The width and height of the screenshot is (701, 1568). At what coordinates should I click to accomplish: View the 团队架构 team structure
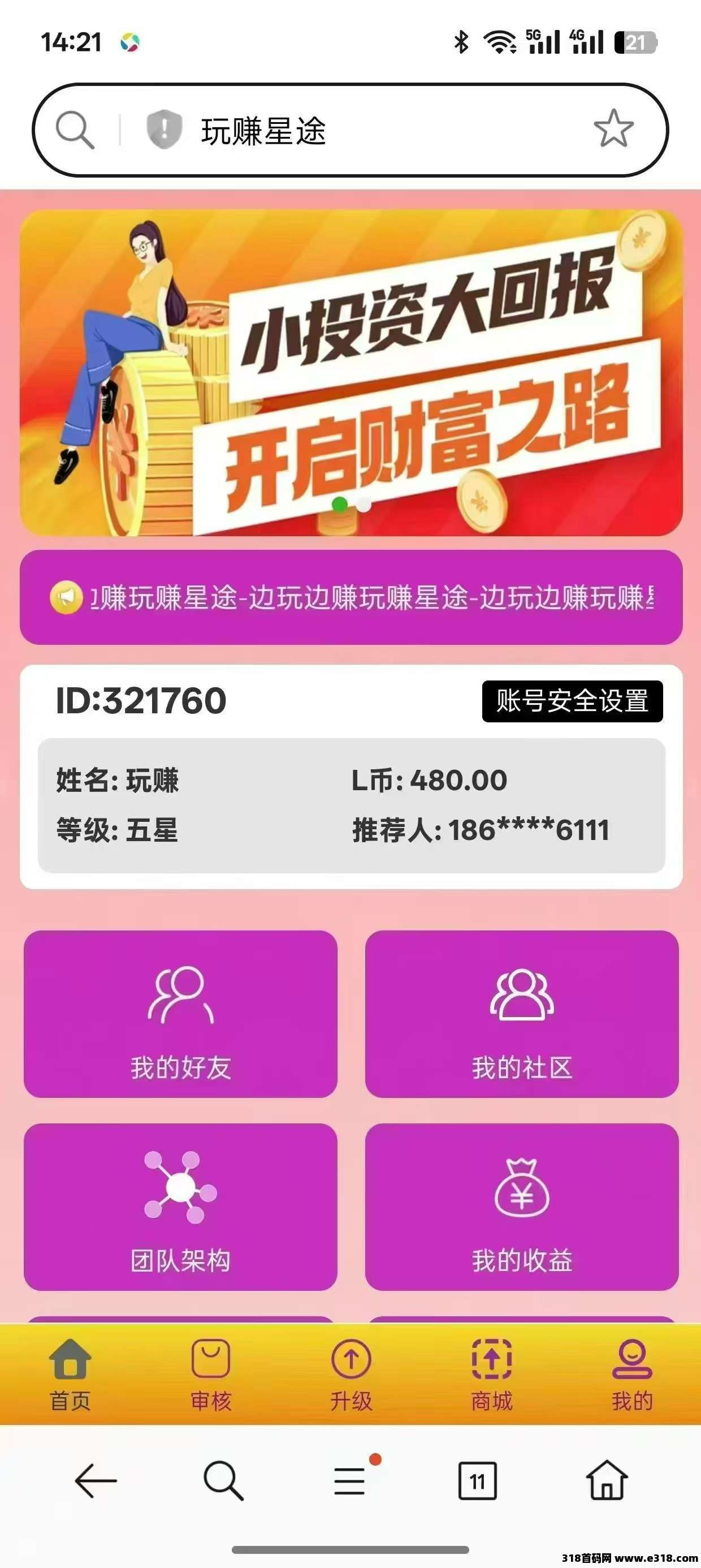click(x=180, y=1207)
